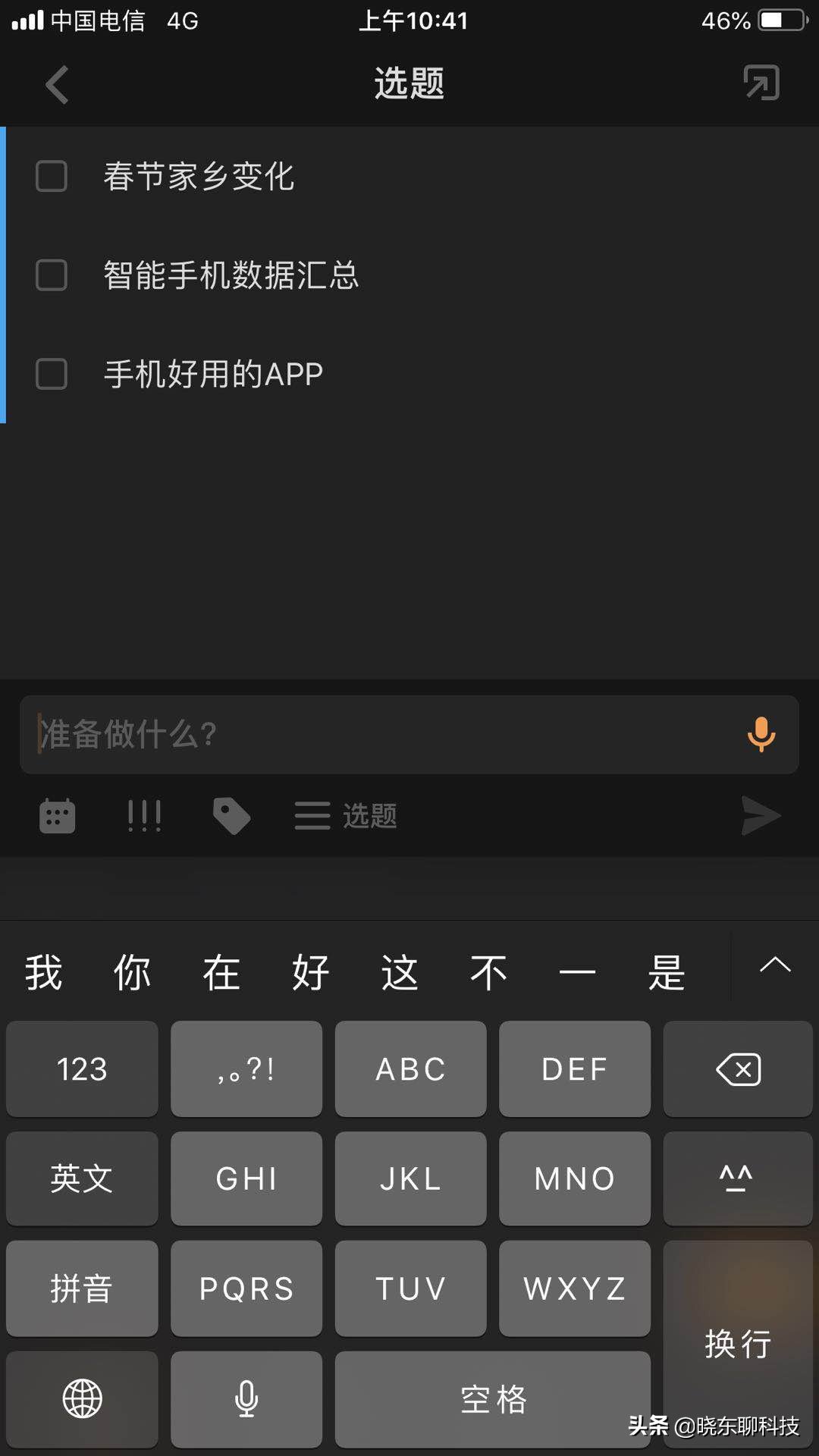The height and width of the screenshot is (1456, 819).
Task: Open the share icon at top right
Action: [x=761, y=83]
